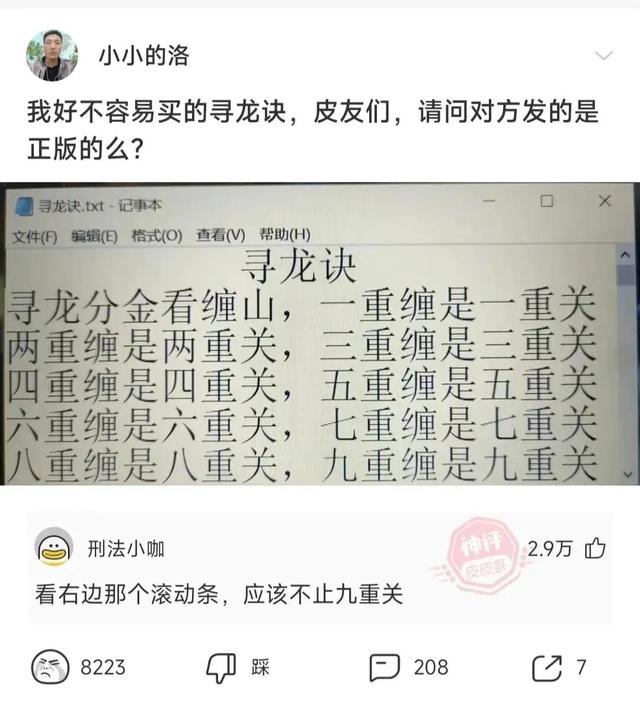
Task: Expand the dropdown chevron beside 小小的洛
Action: [x=603, y=56]
